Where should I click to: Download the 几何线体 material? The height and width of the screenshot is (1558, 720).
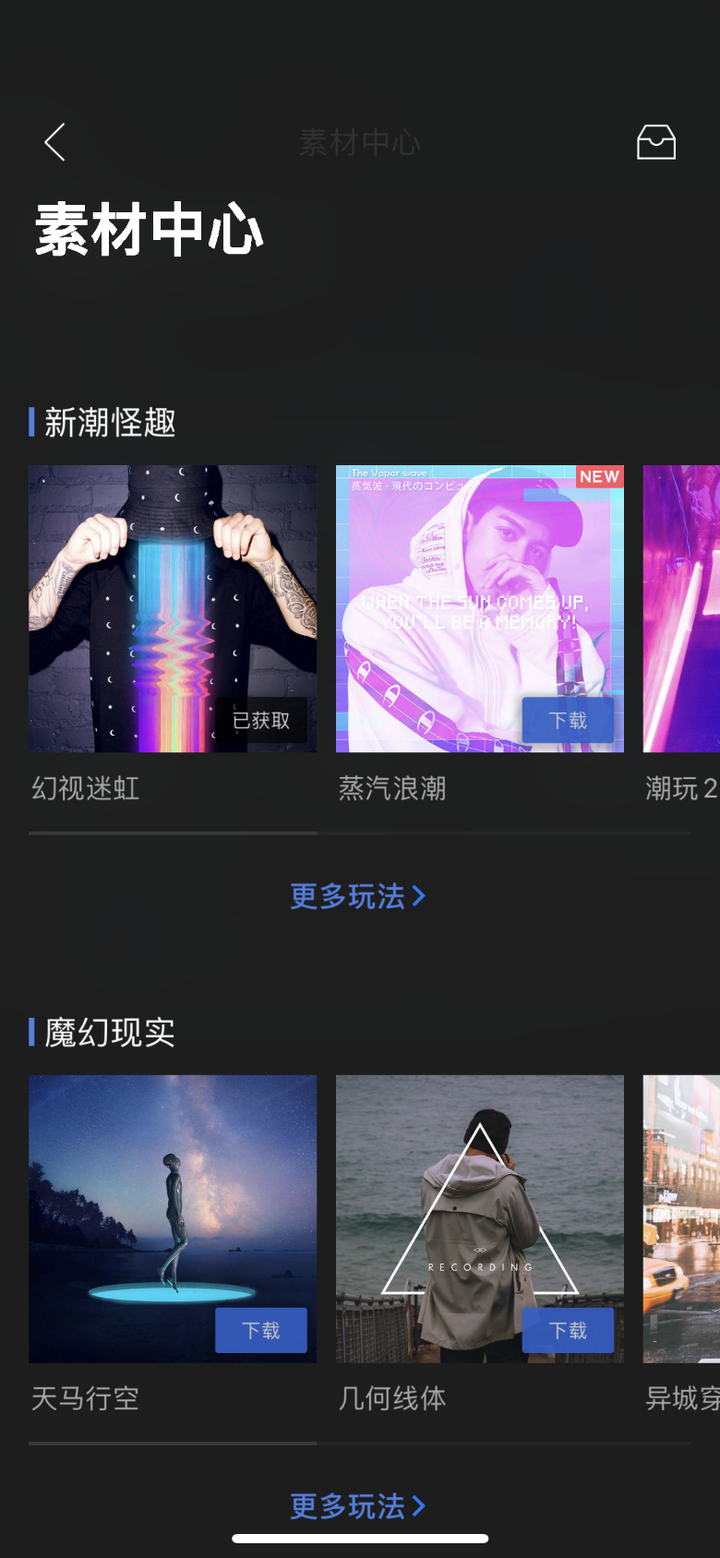pos(567,1330)
